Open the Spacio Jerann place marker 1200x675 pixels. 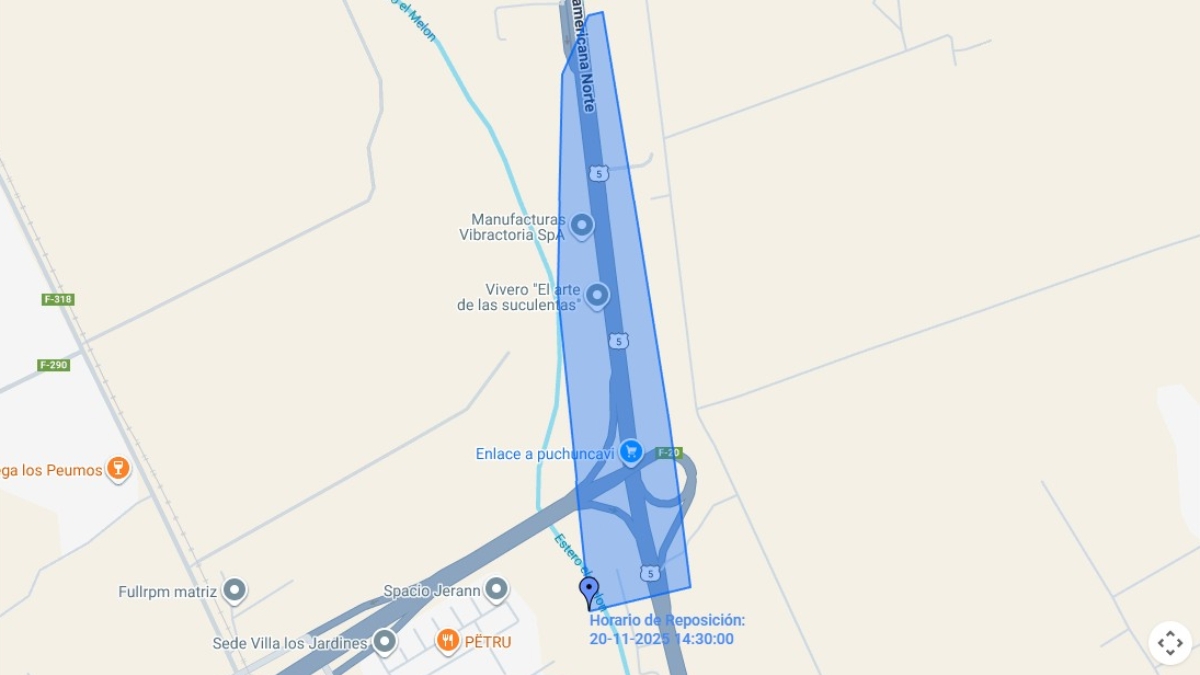point(496,589)
